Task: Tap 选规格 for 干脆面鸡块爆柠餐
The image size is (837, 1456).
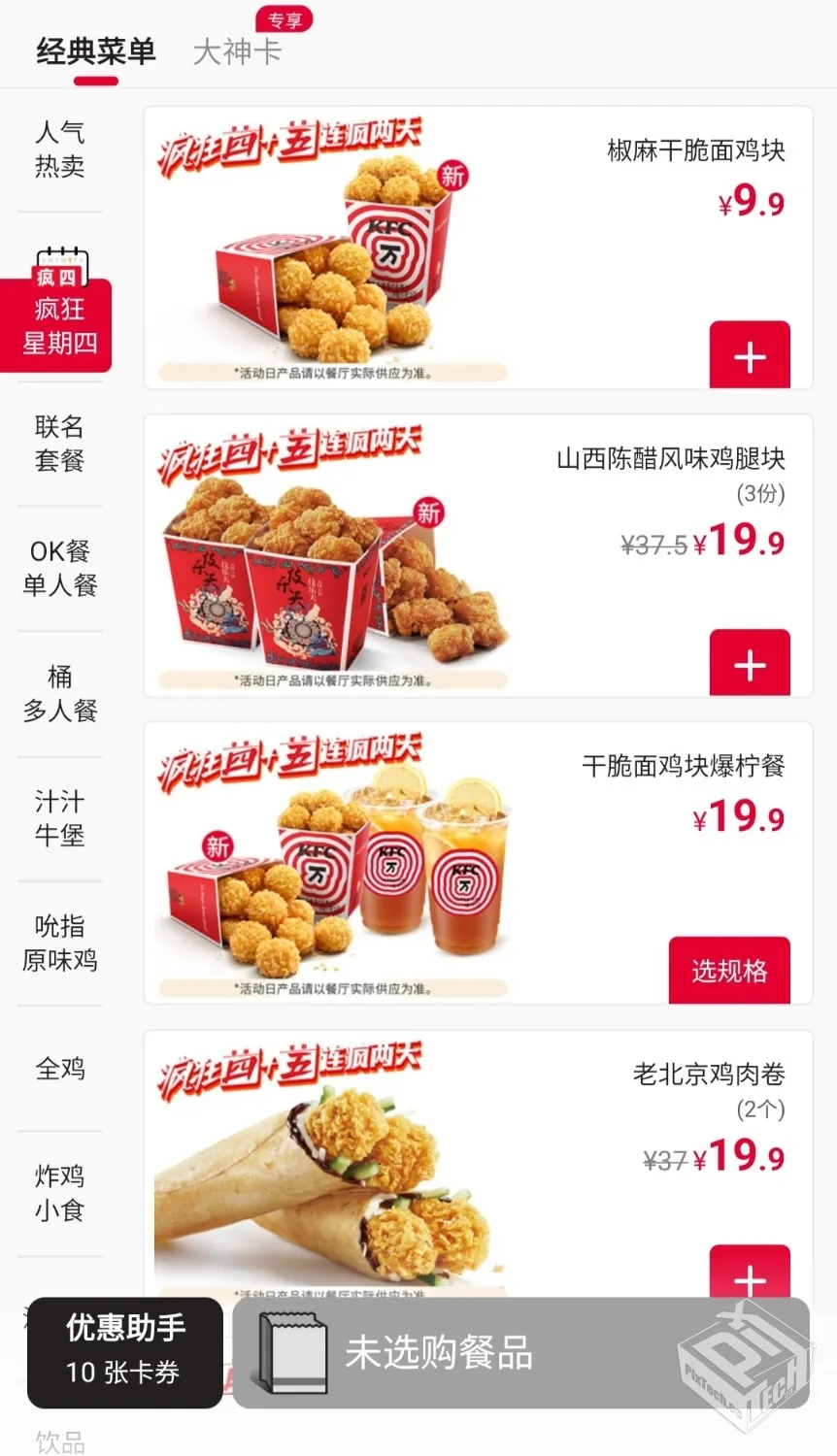Action: 728,970
